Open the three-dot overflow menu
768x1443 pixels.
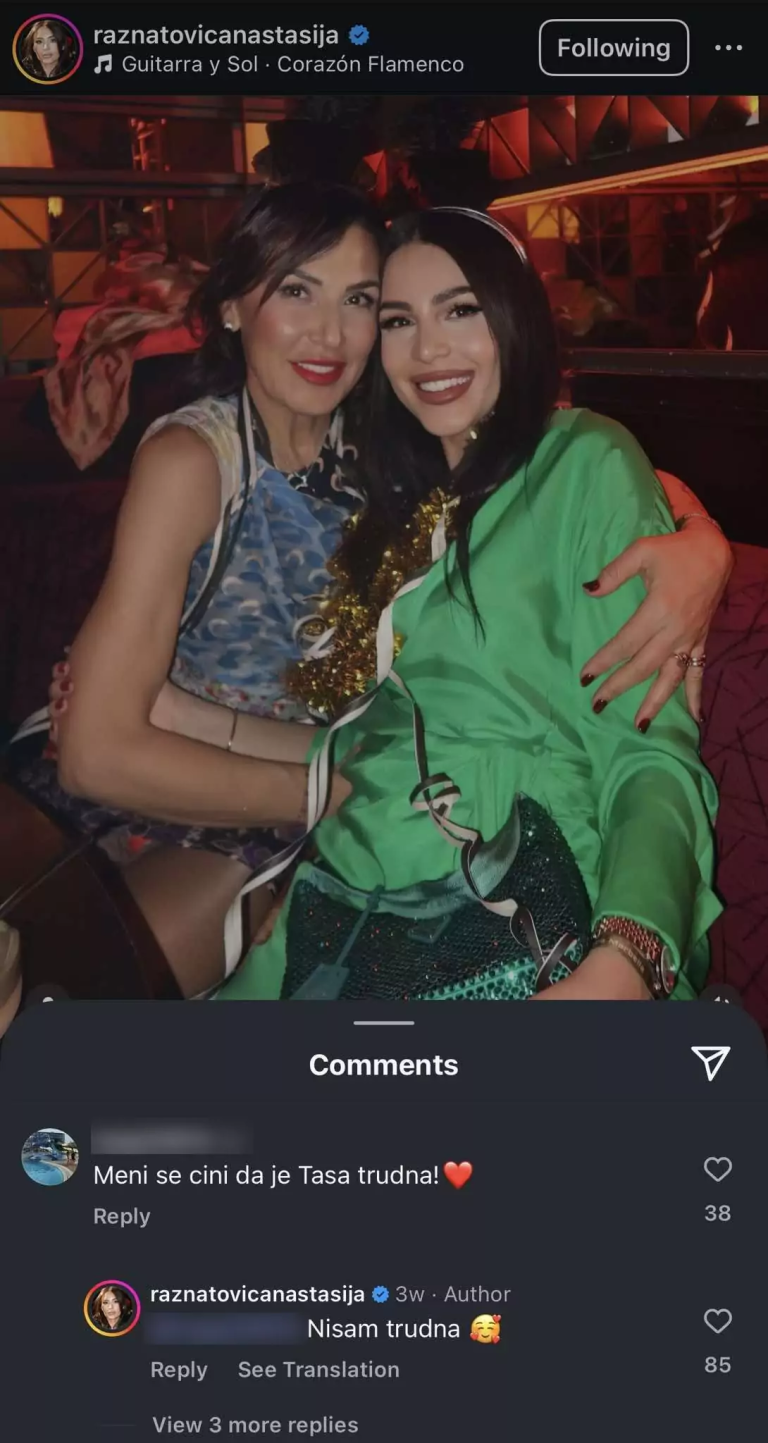click(728, 48)
